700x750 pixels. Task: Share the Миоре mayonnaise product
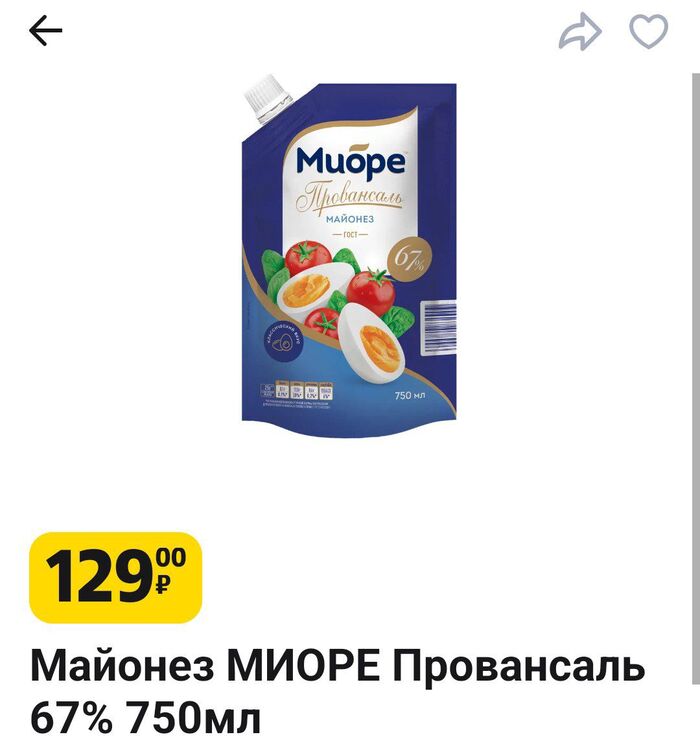(x=580, y=33)
